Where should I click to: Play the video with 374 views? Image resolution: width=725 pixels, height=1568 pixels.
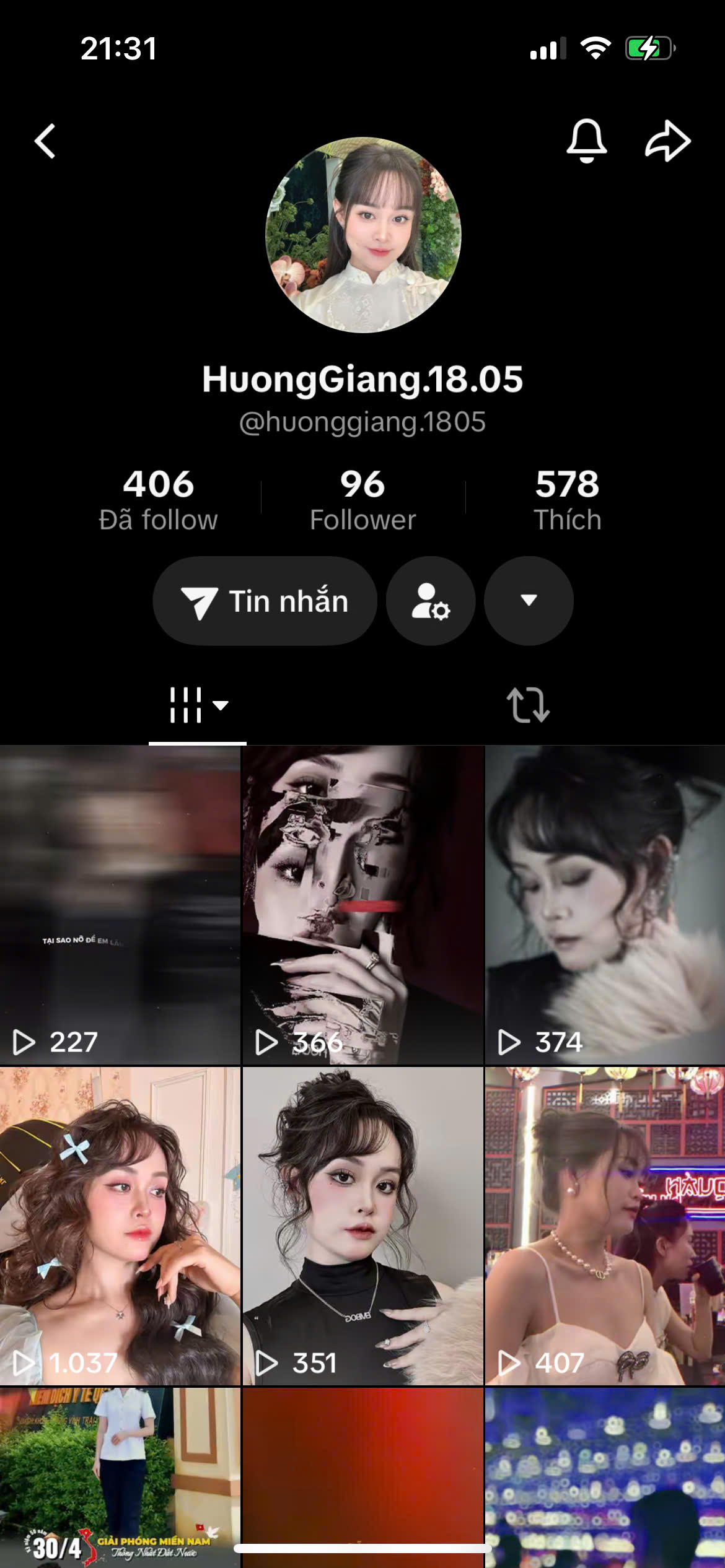605,904
